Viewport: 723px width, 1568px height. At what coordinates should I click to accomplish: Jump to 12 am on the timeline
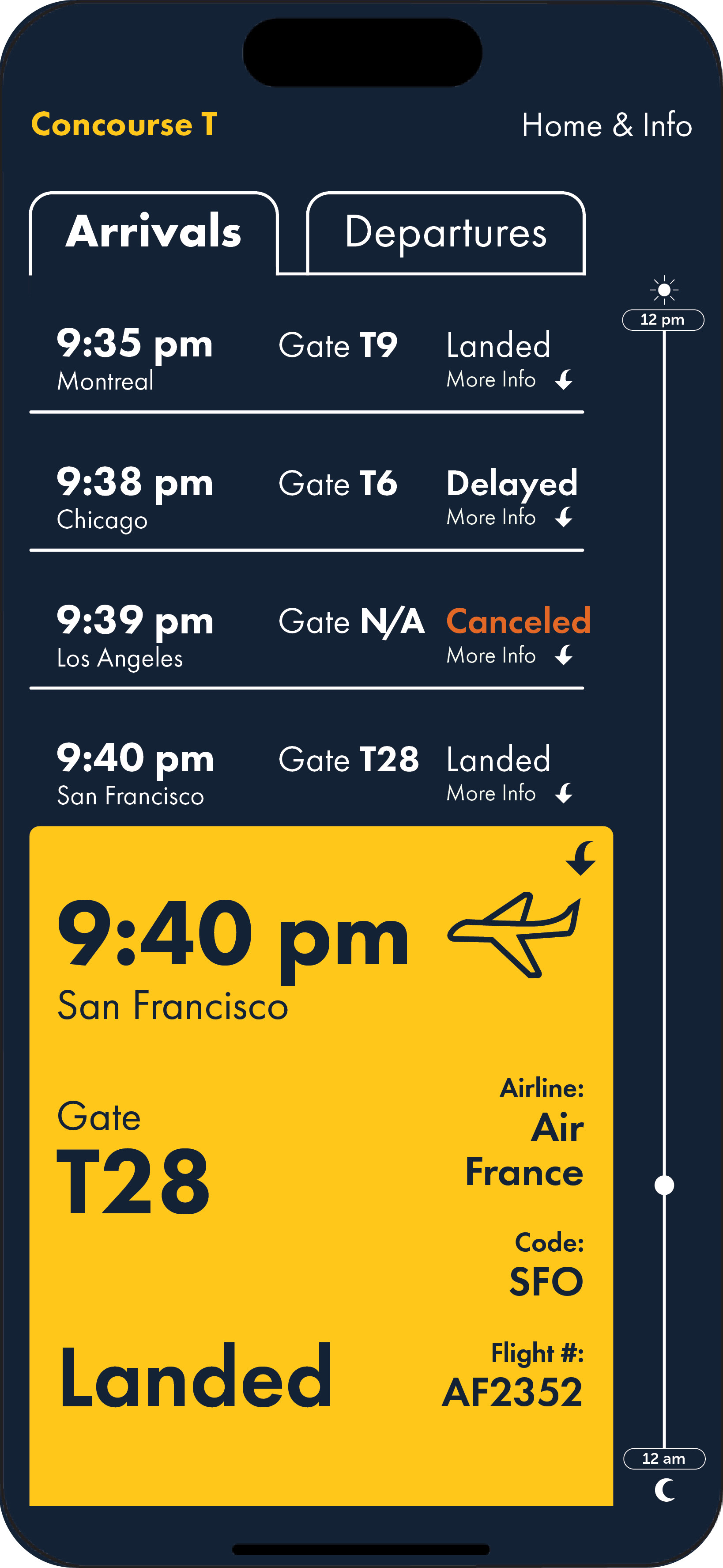click(x=664, y=1458)
